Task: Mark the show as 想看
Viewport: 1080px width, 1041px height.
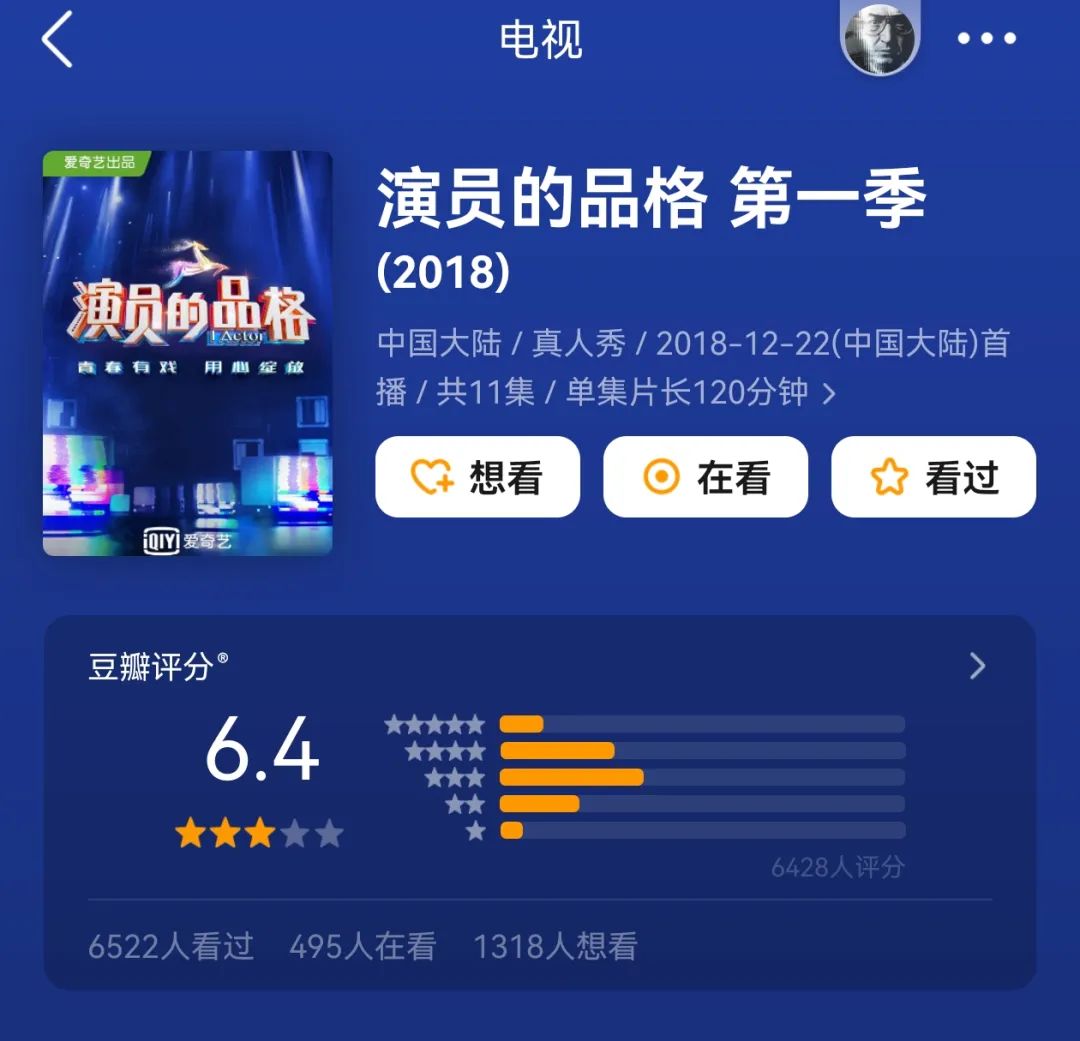Action: (x=477, y=478)
